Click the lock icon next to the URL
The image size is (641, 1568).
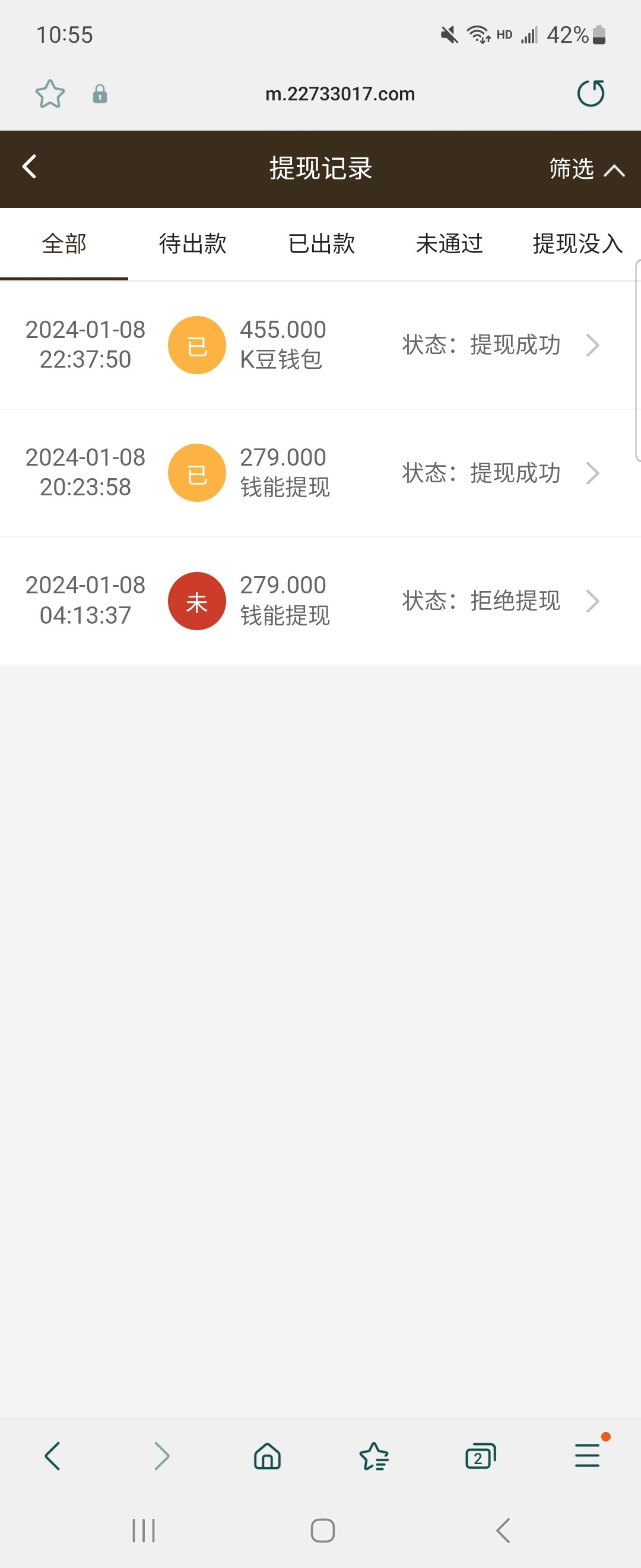point(100,95)
